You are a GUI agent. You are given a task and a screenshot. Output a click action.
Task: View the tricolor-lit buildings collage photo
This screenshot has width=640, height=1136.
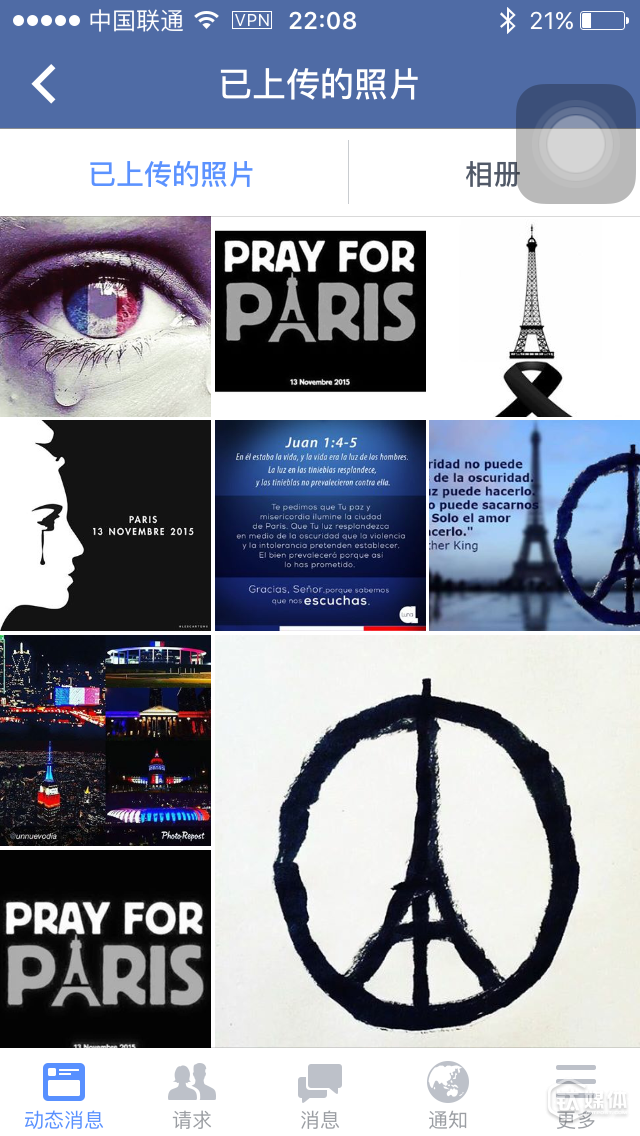105,740
